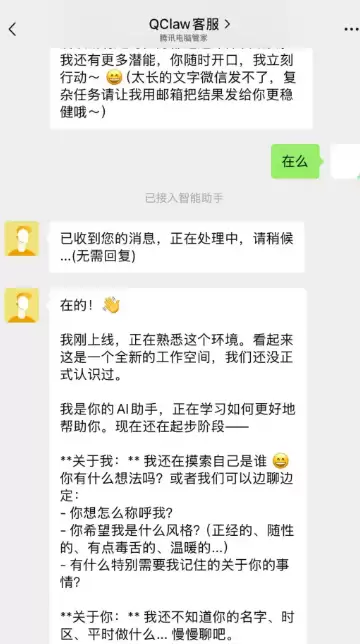Open QClaw客服 chat details from the title
Viewport: 360px width, 644px height.
[x=189, y=24]
